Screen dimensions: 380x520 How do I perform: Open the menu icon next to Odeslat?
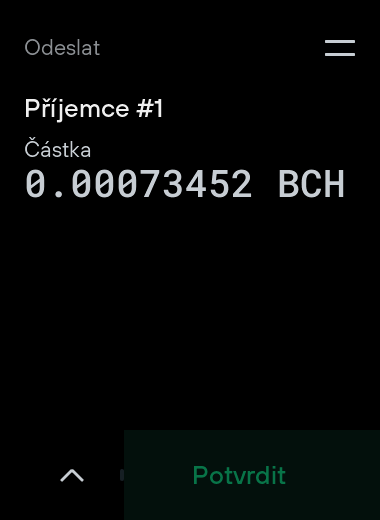[340, 48]
